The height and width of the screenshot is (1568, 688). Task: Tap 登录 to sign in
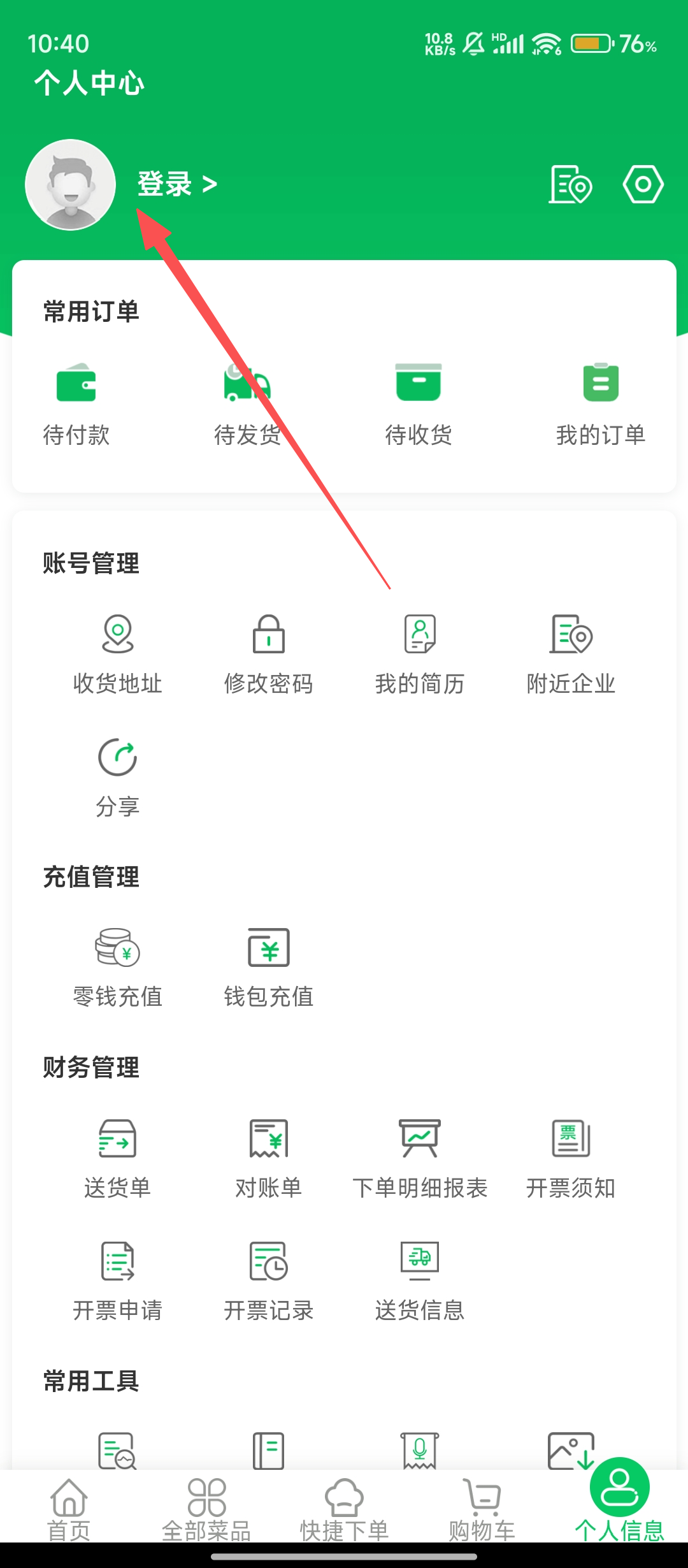tap(176, 184)
